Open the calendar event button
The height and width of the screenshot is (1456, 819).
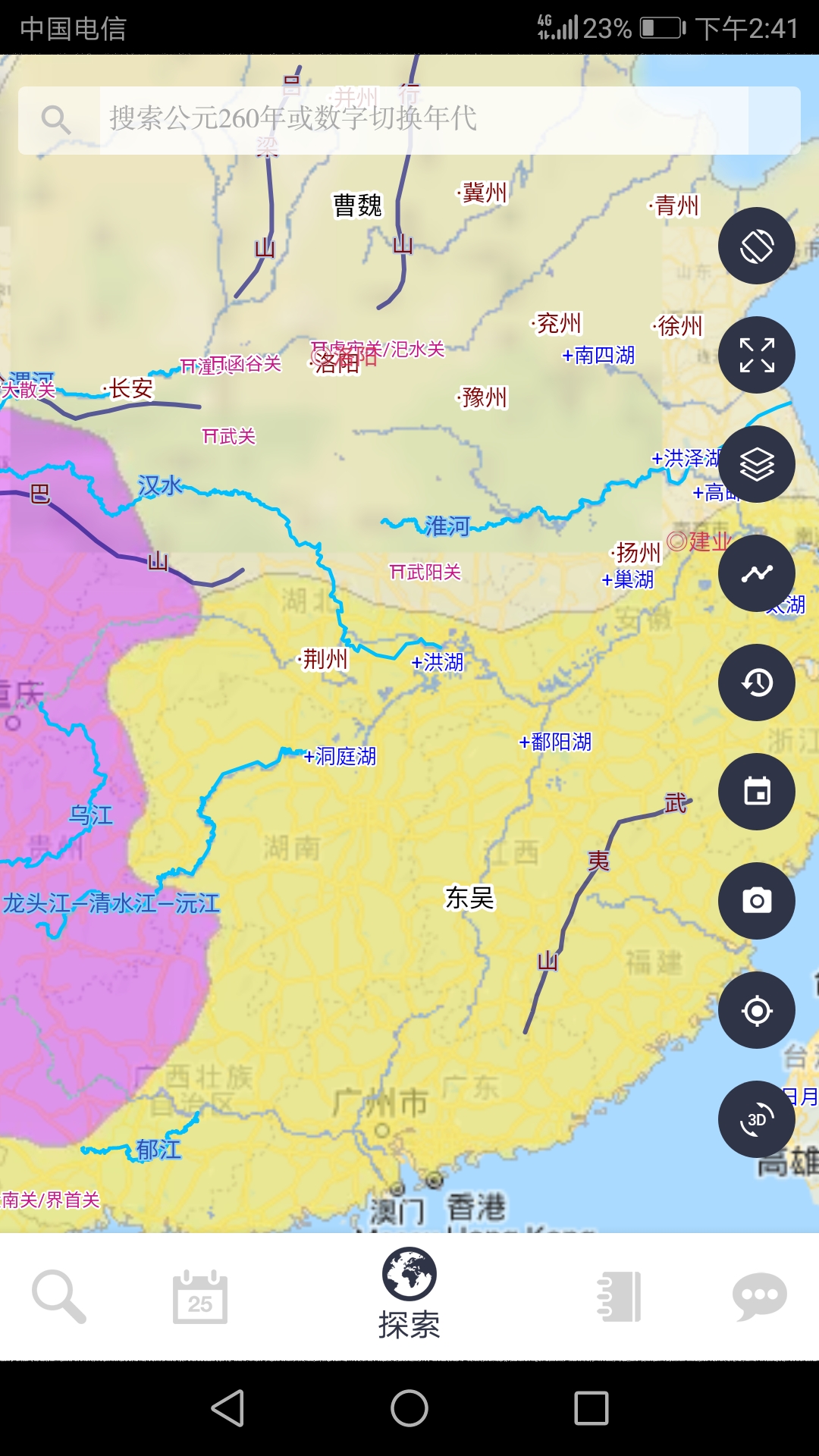coord(756,792)
